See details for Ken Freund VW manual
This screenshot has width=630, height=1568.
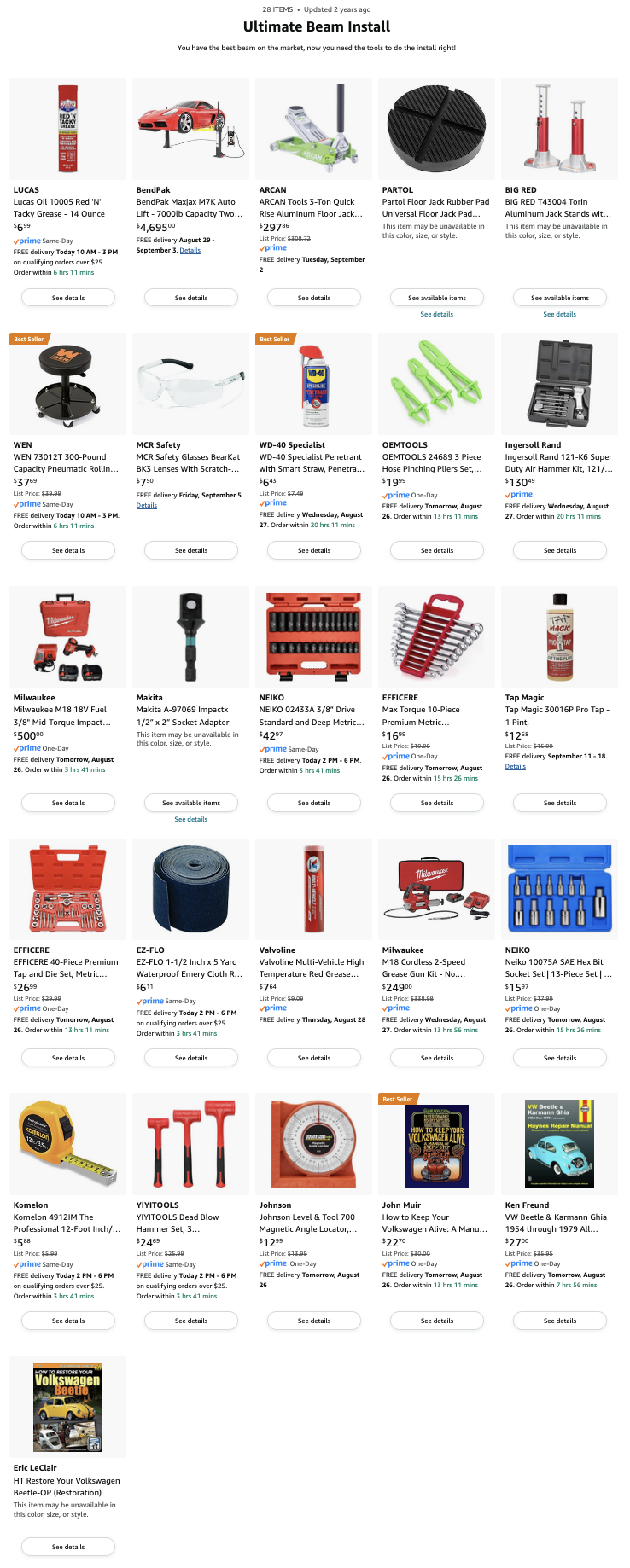point(560,1321)
